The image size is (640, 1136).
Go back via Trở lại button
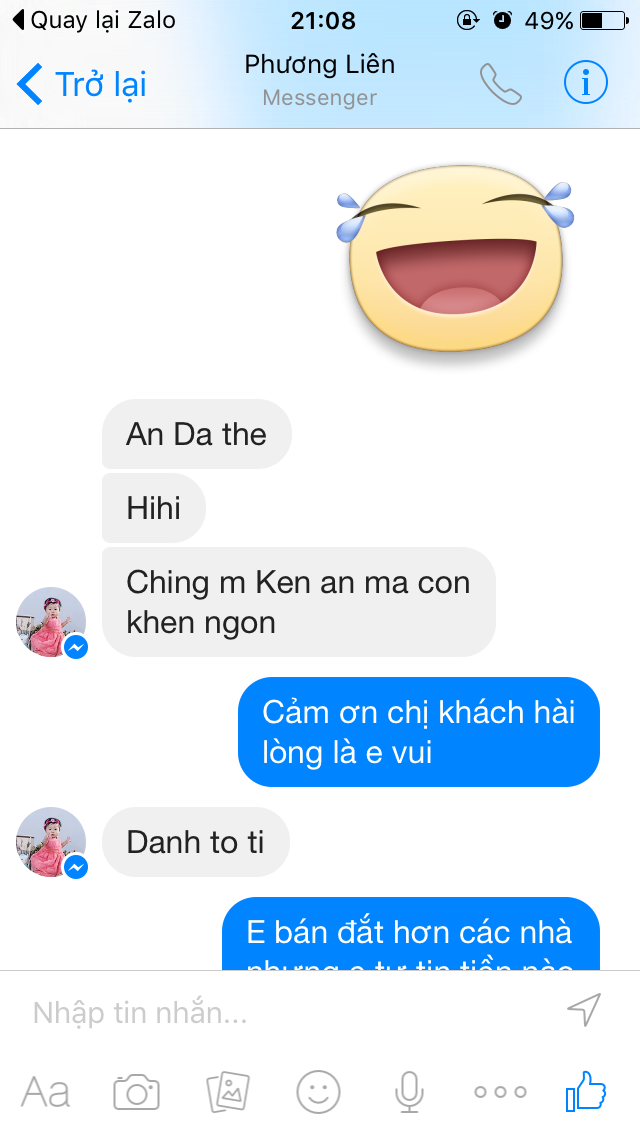pos(82,84)
